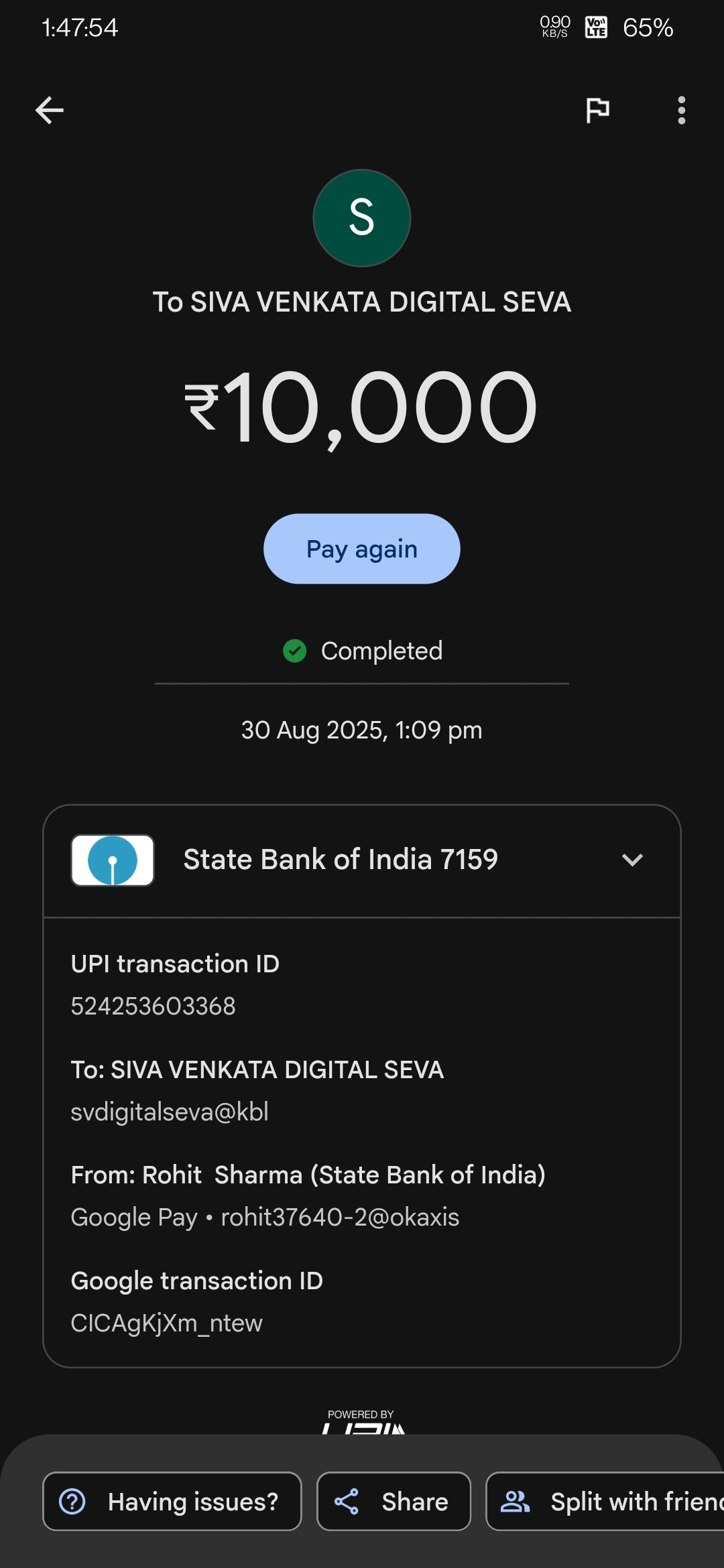Open Having issues? help

[172, 1501]
